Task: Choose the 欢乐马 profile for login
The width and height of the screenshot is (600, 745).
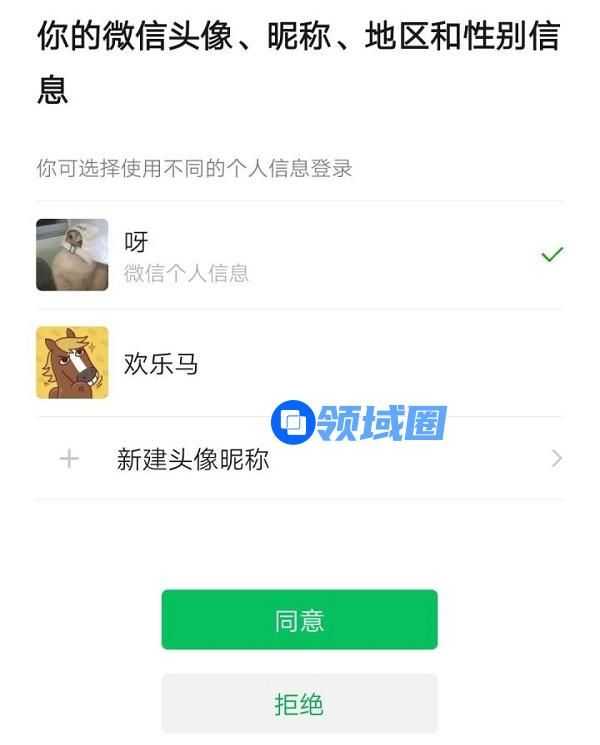Action: click(299, 363)
